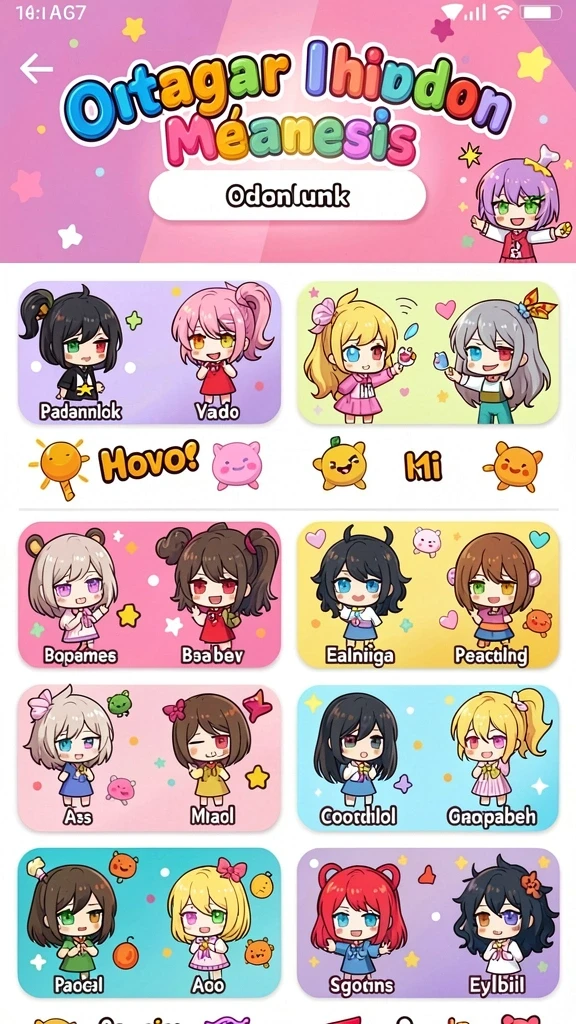Open the Sgotins and Eylbiil card
The height and width of the screenshot is (1024, 576).
(x=428, y=923)
